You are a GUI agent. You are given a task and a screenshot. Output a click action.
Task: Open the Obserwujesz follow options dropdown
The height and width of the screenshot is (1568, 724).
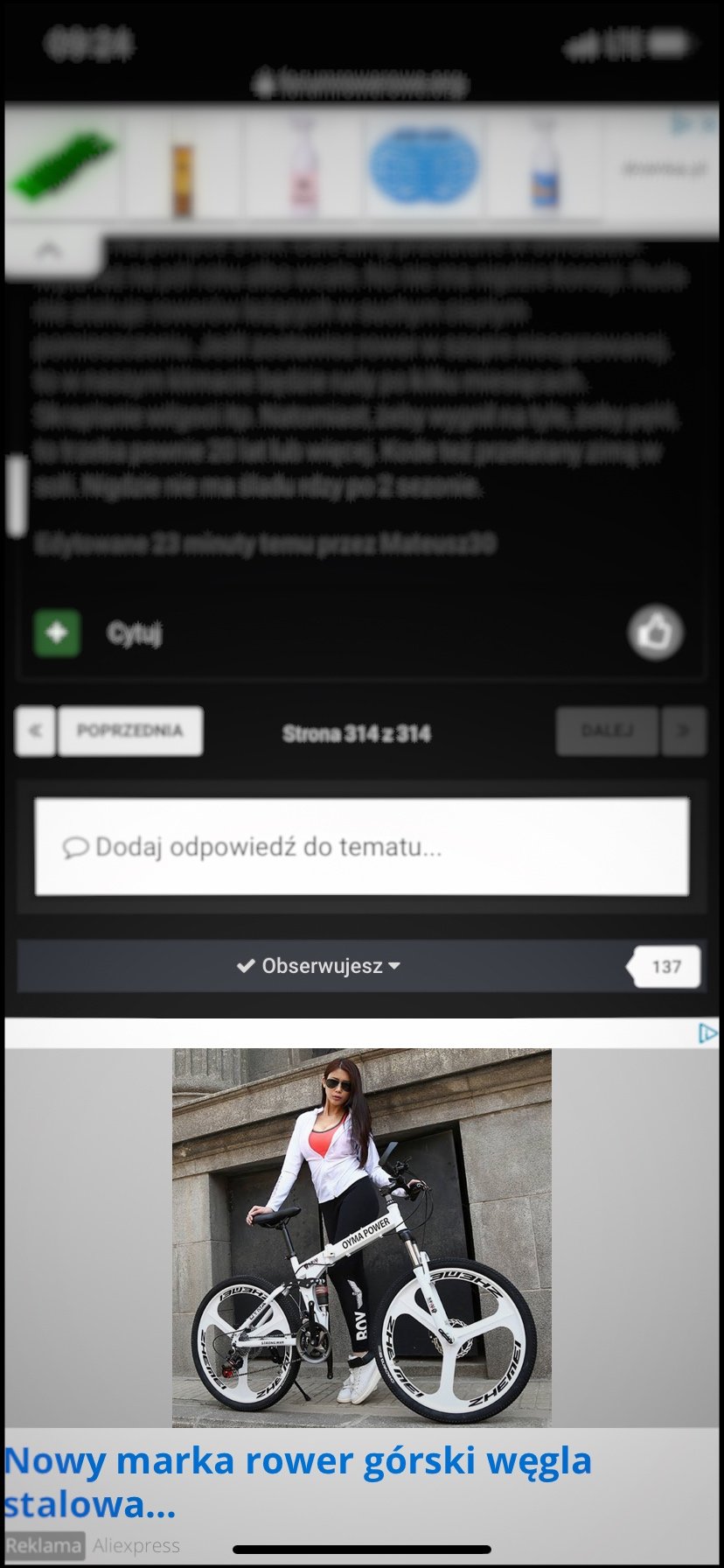[x=319, y=966]
